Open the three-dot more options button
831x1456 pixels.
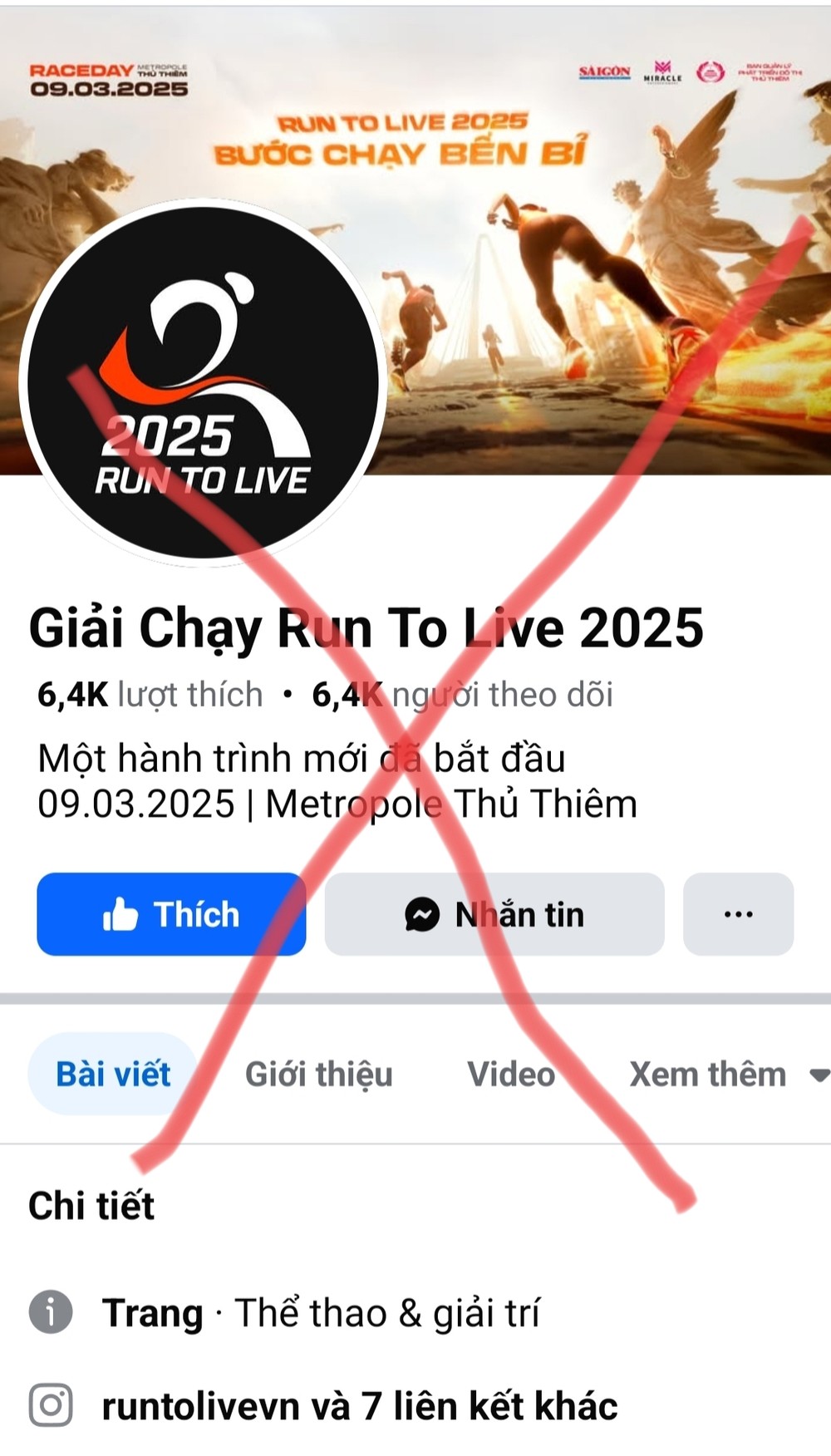738,914
